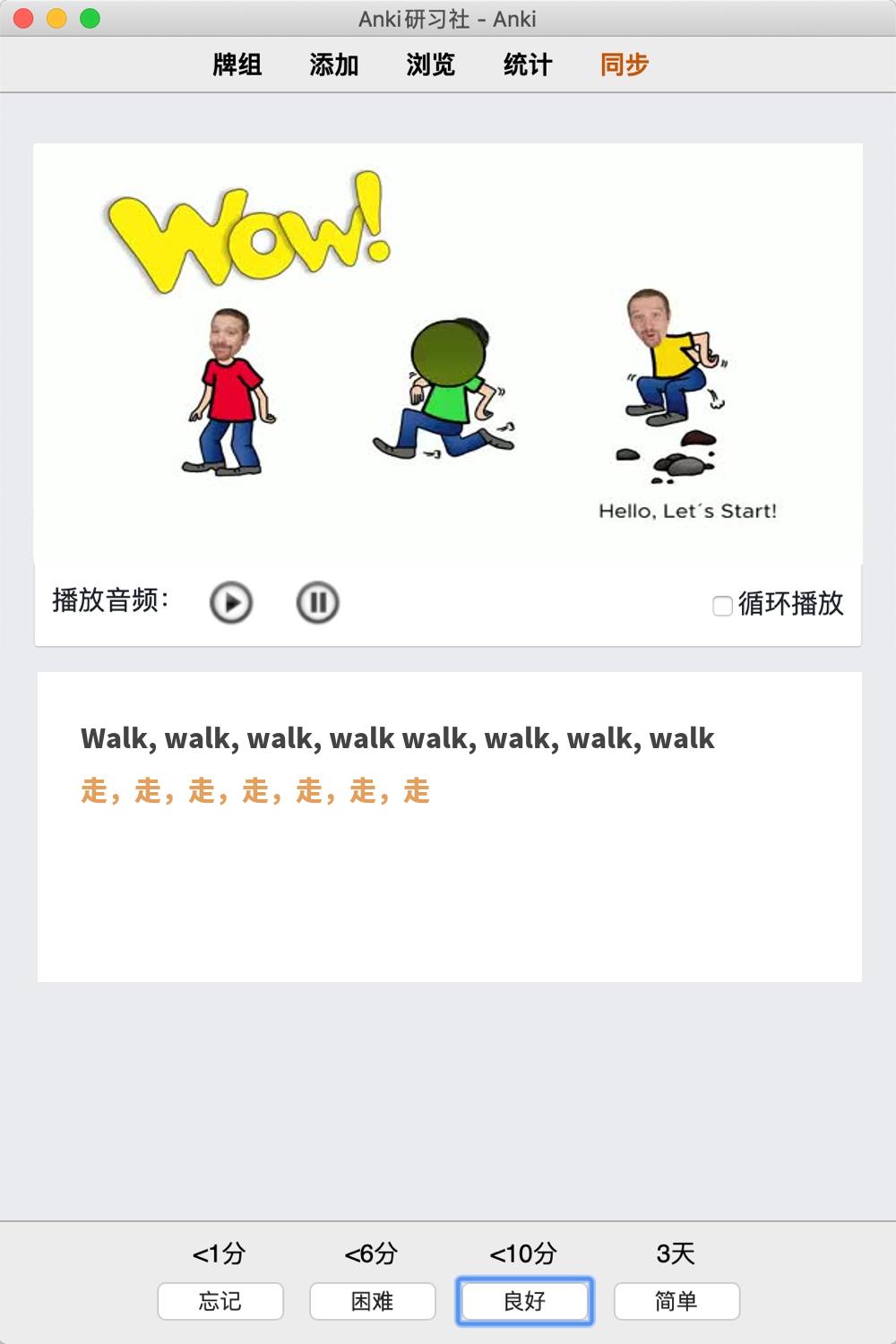Start 同步 sync
896x1344 pixels.
(x=625, y=65)
